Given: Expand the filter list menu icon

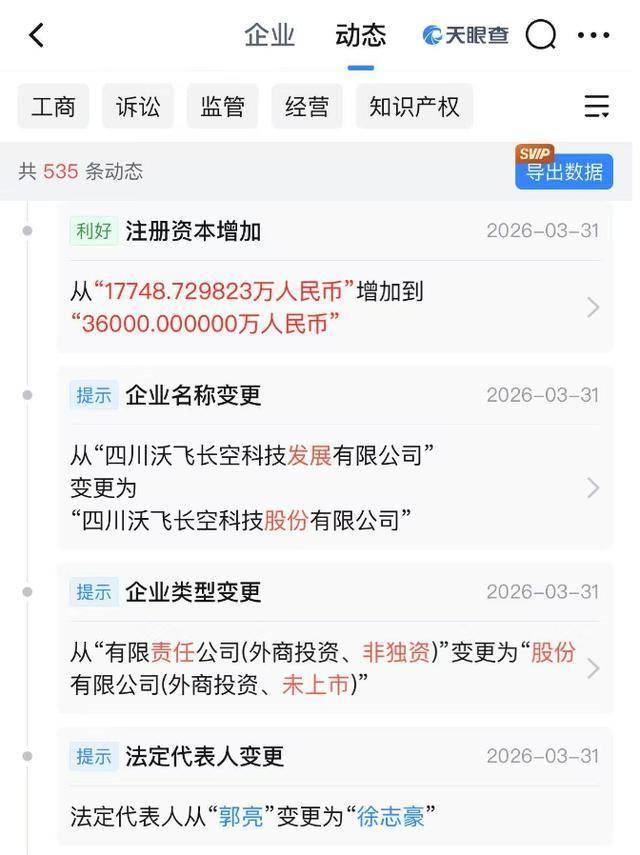Looking at the screenshot, I should pyautogui.click(x=597, y=106).
